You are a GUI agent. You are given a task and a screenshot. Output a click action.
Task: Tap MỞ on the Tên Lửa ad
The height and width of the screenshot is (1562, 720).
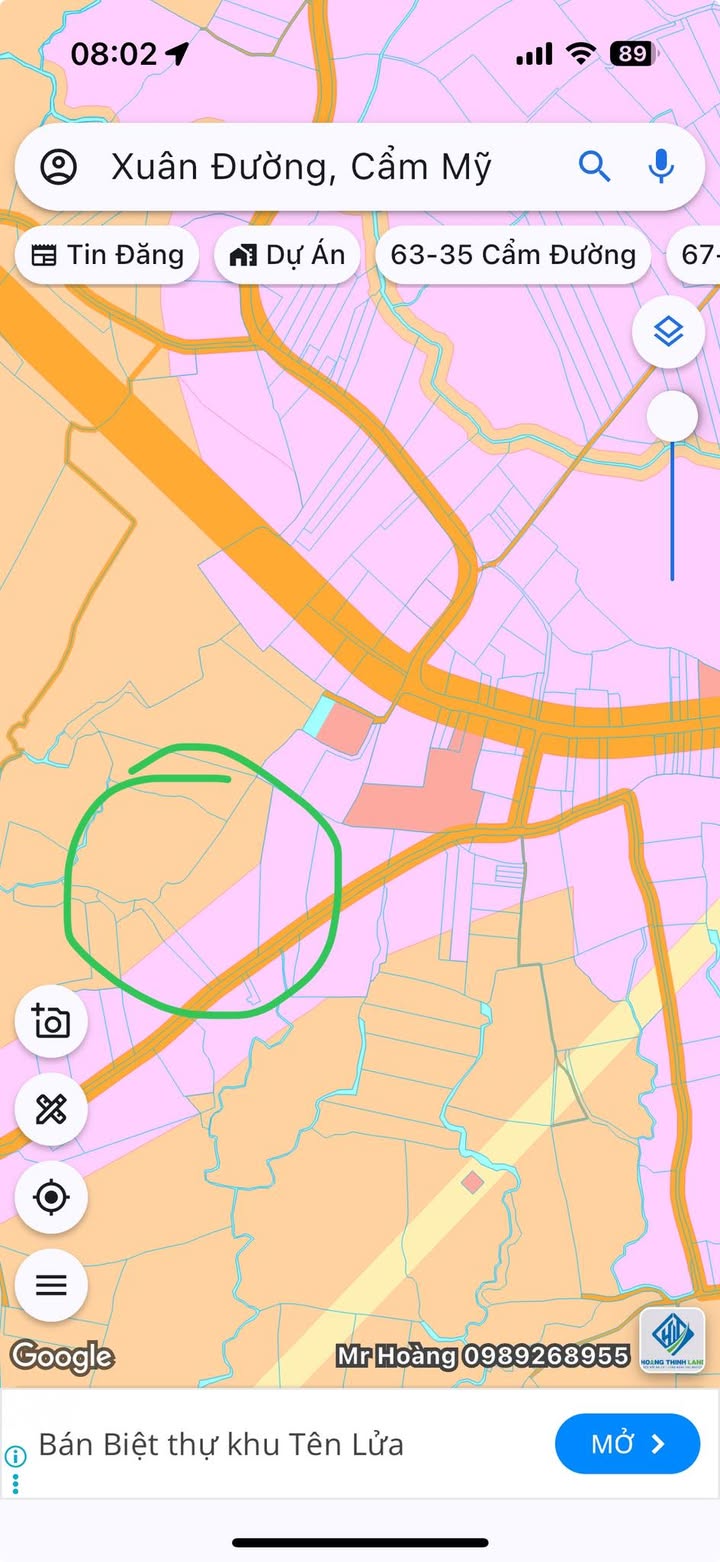628,1444
